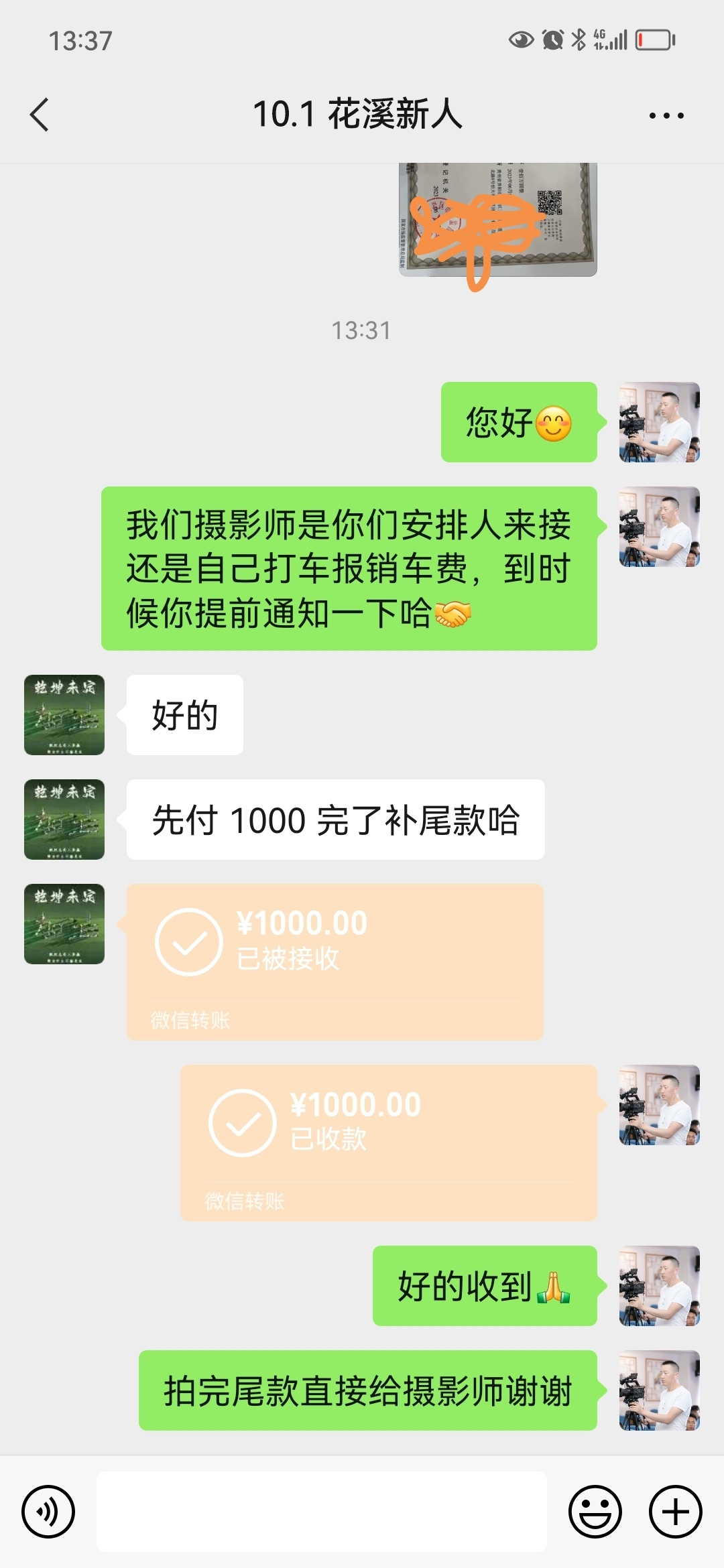Open the ¥1000.00 已收款 transfer card

(389, 1143)
